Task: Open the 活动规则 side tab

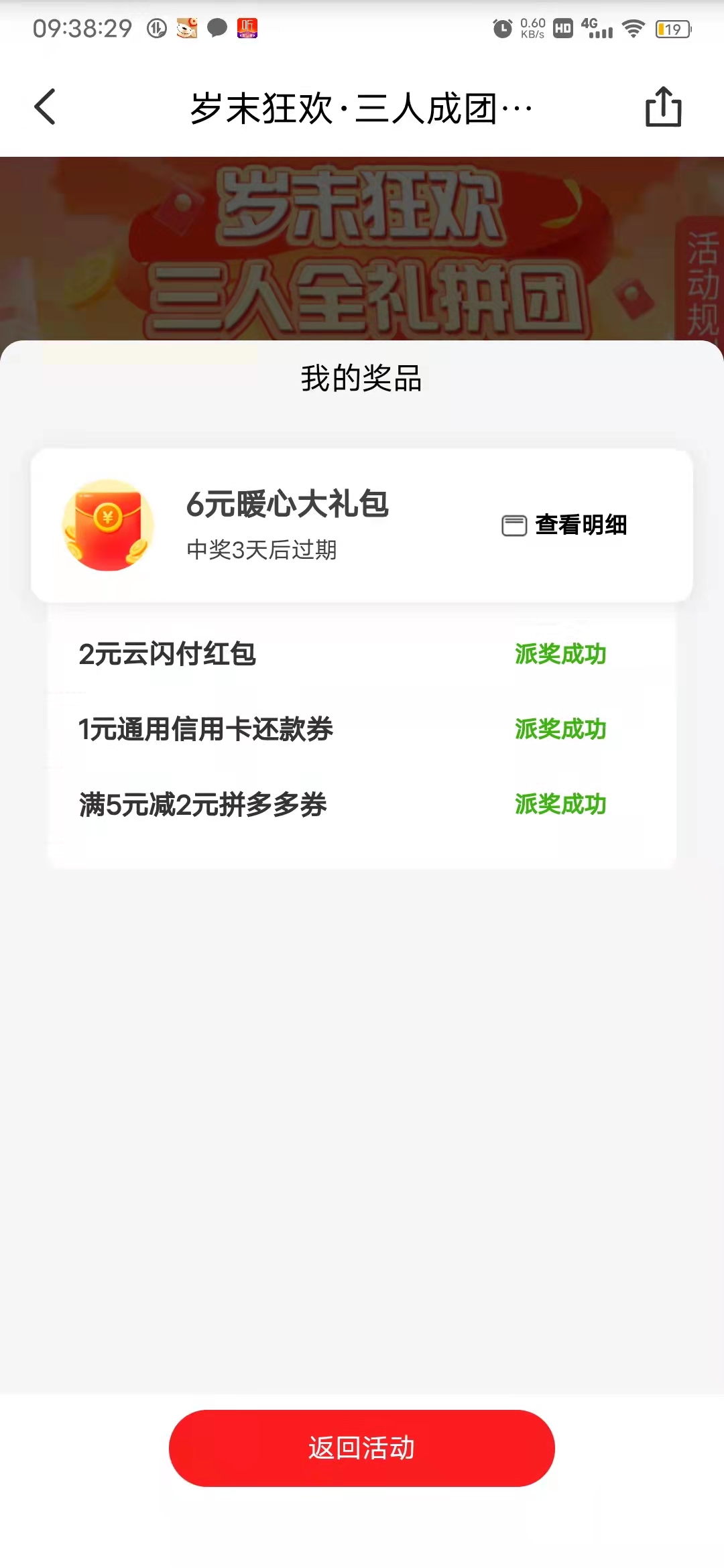Action: pos(702,281)
